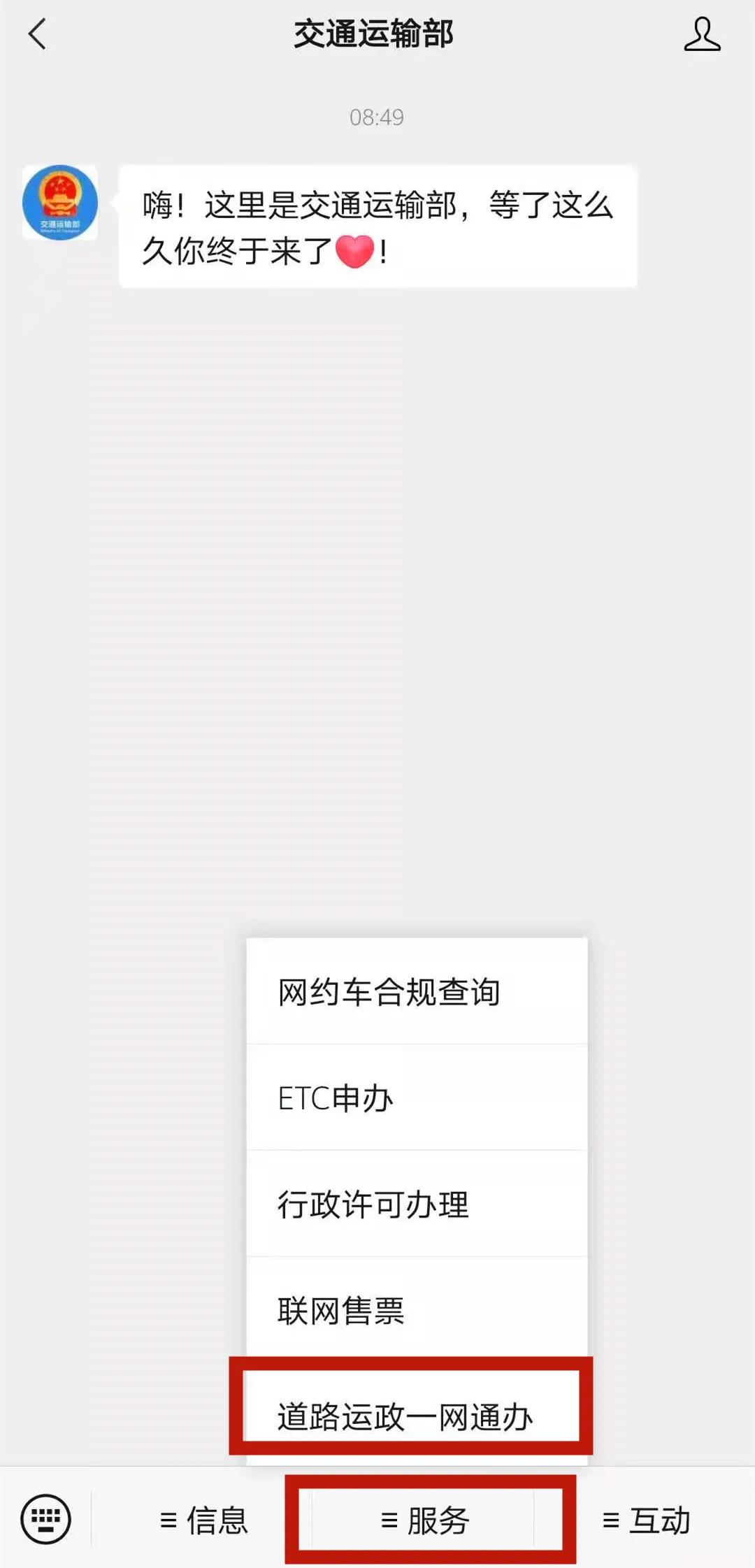Image resolution: width=755 pixels, height=1568 pixels.
Task: Select 网约车合规查询 from the menu
Action: coord(417,992)
